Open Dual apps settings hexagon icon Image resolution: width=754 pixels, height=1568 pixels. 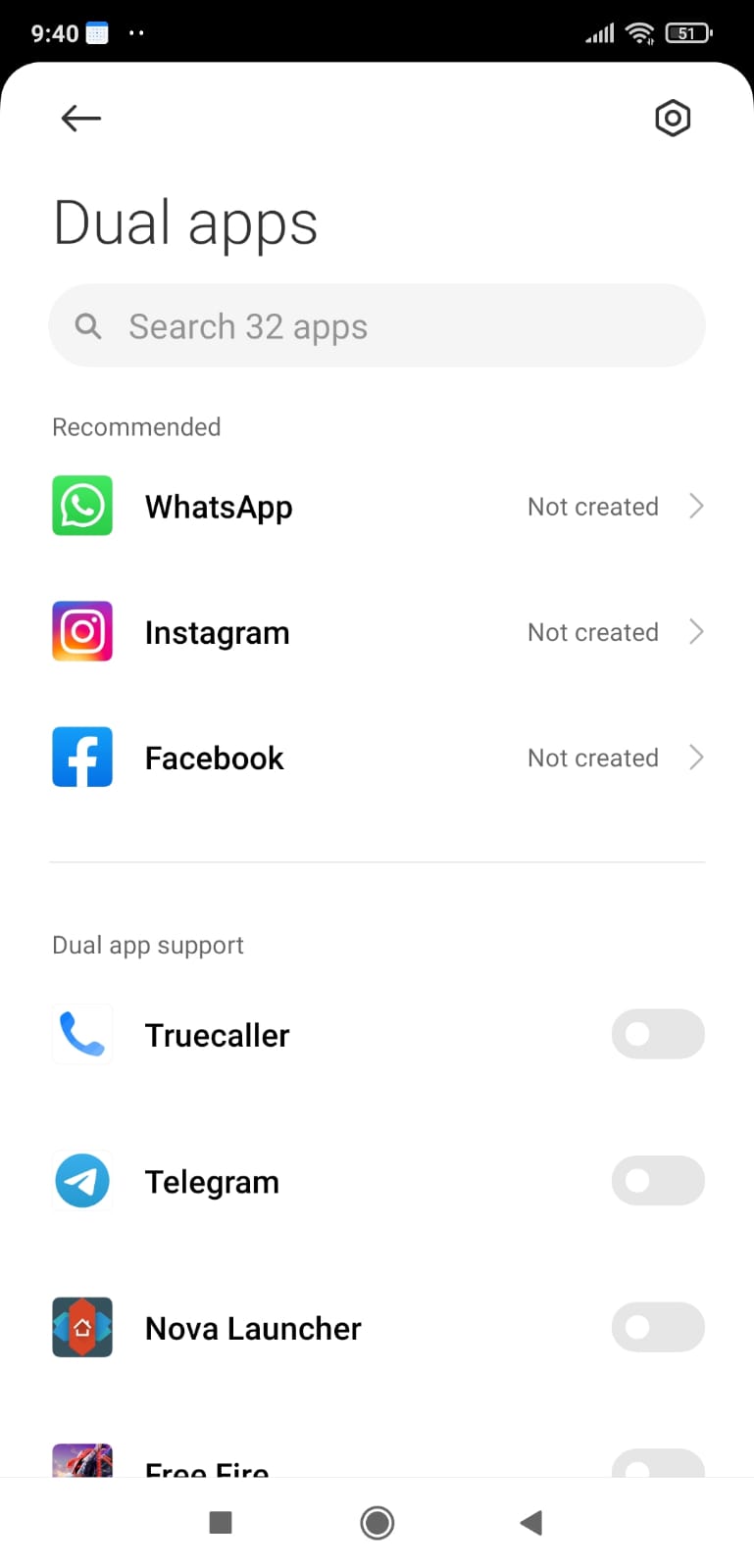point(673,119)
